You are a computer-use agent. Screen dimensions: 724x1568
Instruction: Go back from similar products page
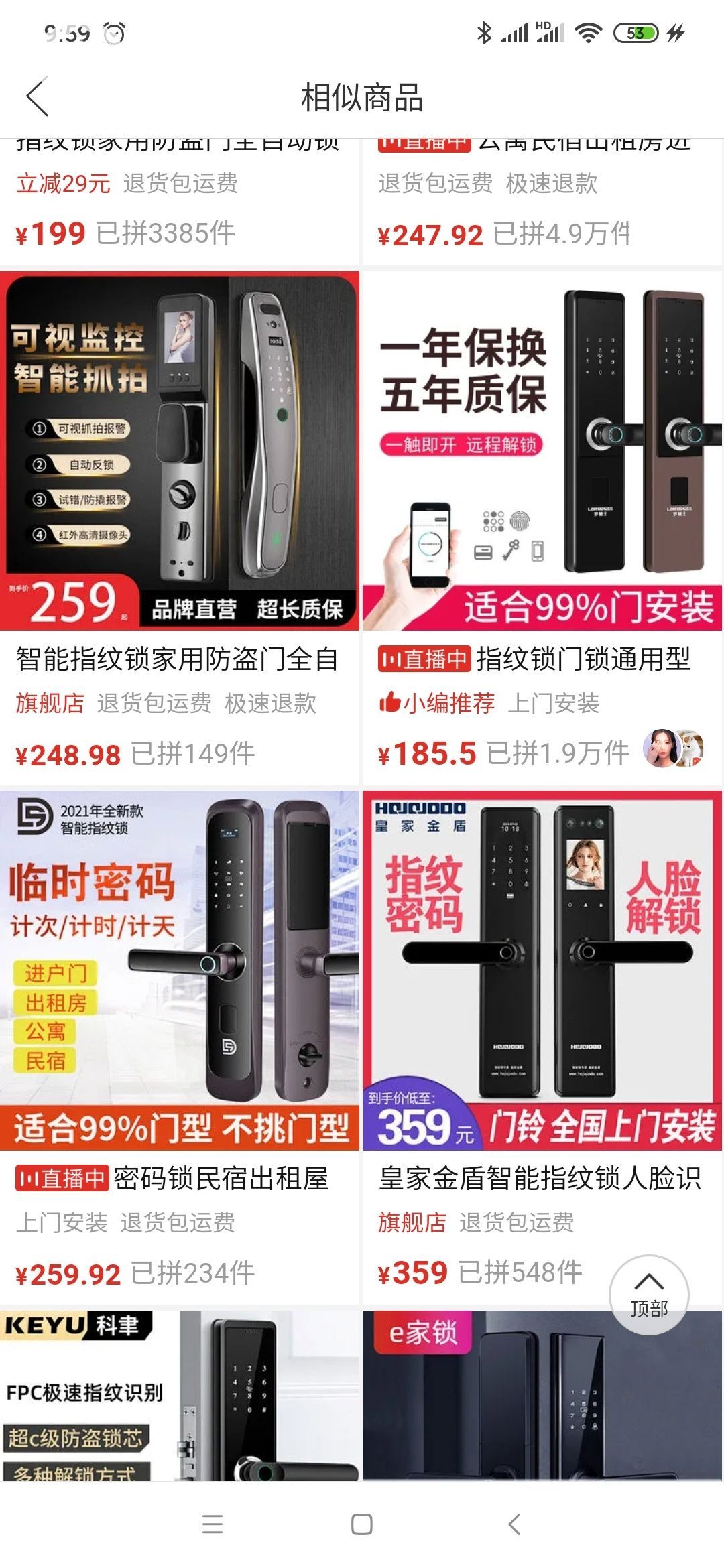[38, 97]
